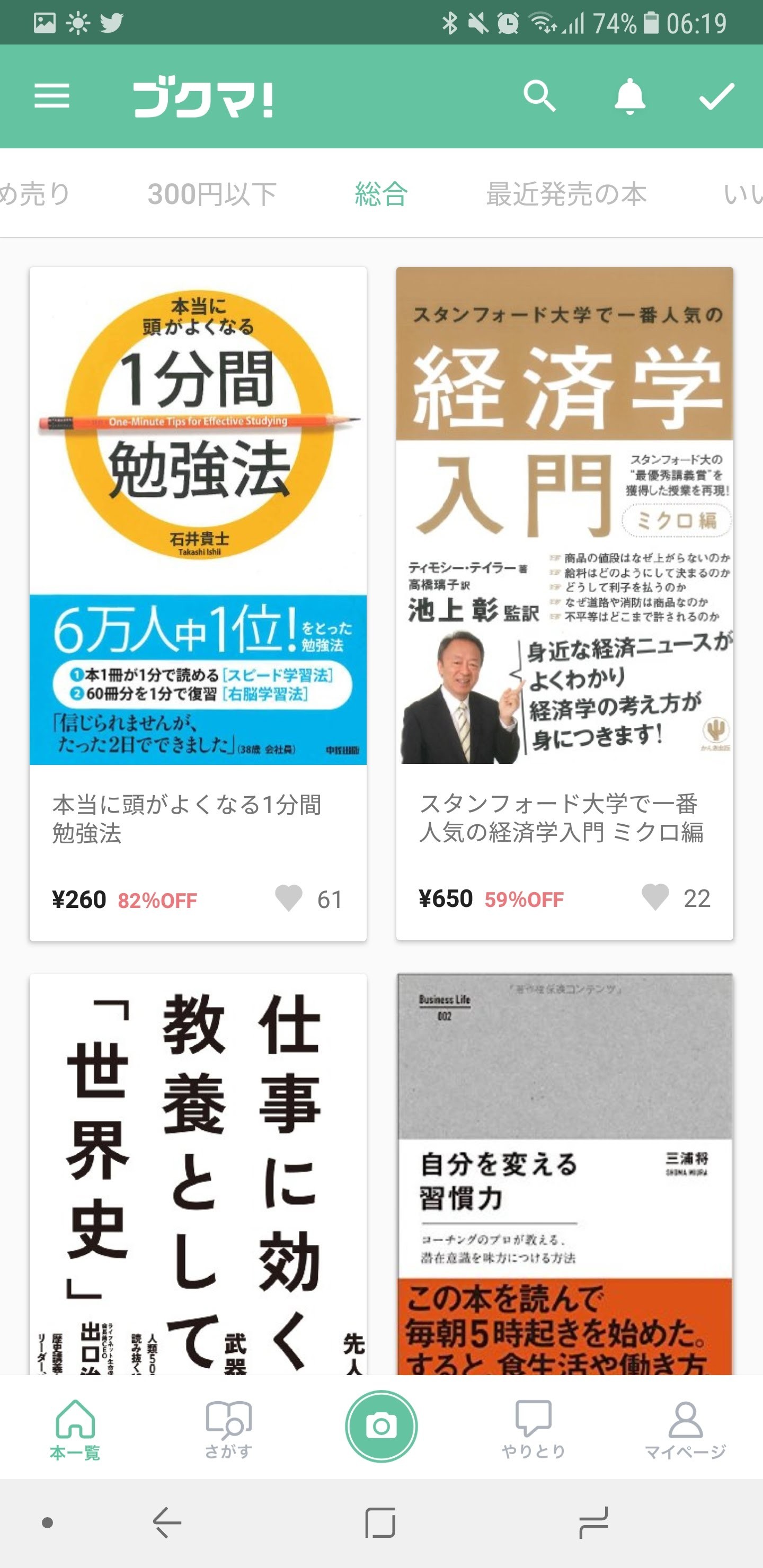Like the 経済学入門 ミクロ編 book
The image size is (763, 1568).
[x=655, y=897]
